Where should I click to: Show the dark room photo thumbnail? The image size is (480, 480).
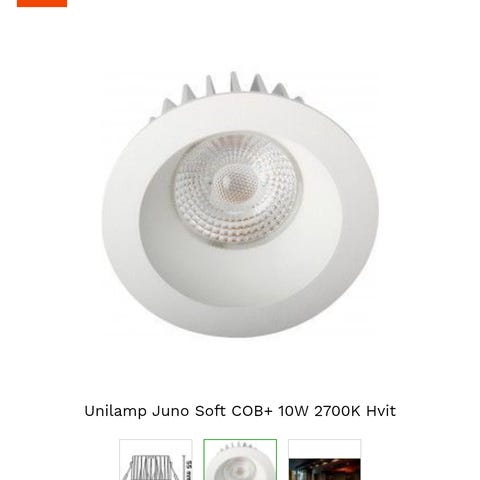coord(324,460)
